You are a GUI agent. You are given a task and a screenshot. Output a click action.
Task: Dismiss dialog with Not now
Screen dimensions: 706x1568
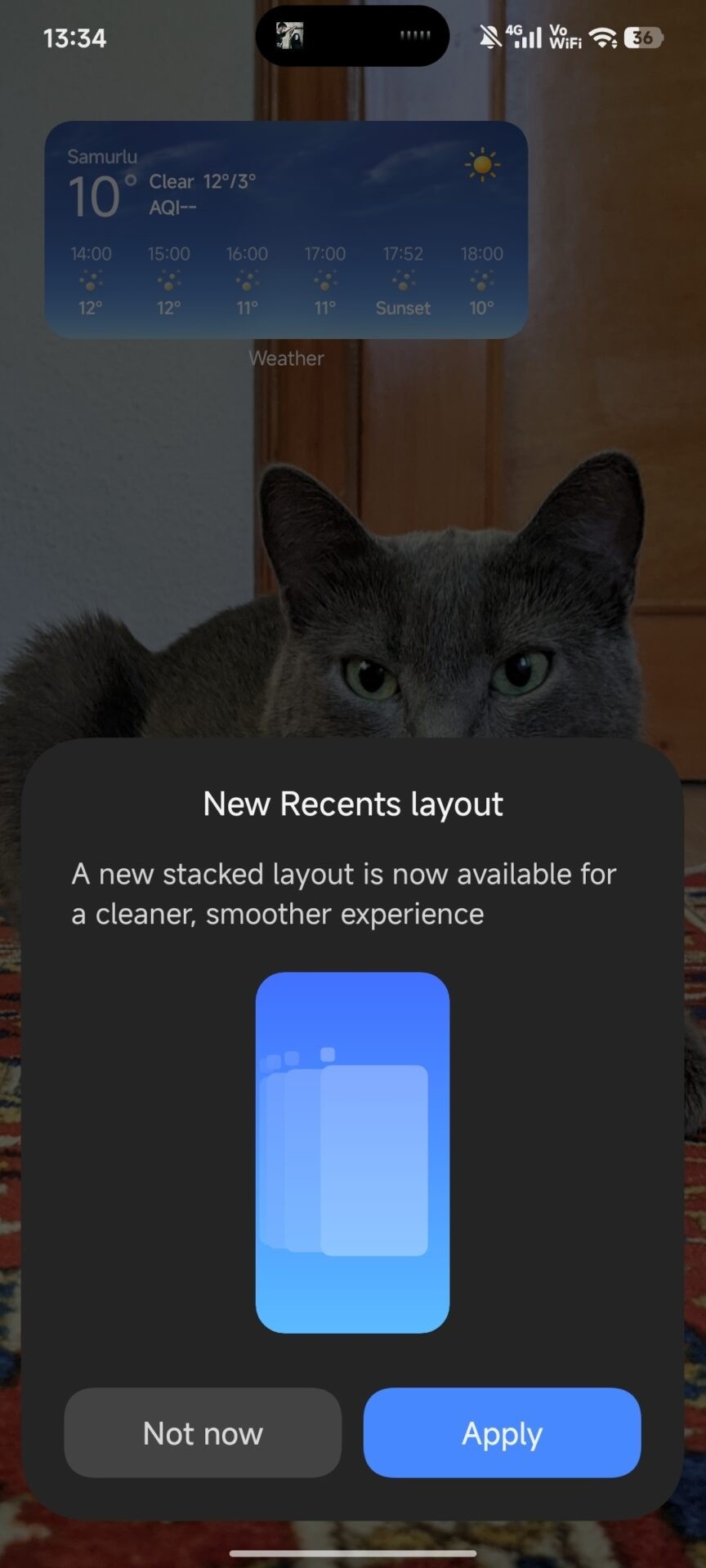pyautogui.click(x=203, y=1432)
